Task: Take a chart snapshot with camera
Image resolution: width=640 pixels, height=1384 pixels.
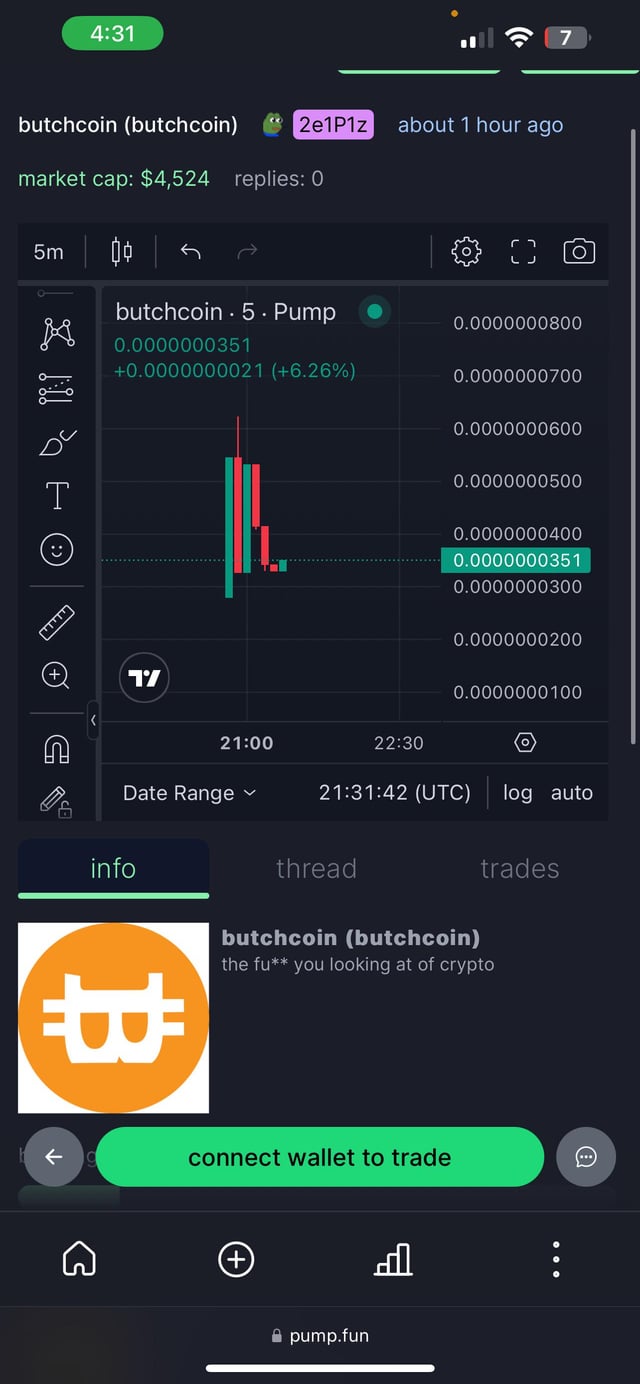Action: [579, 252]
